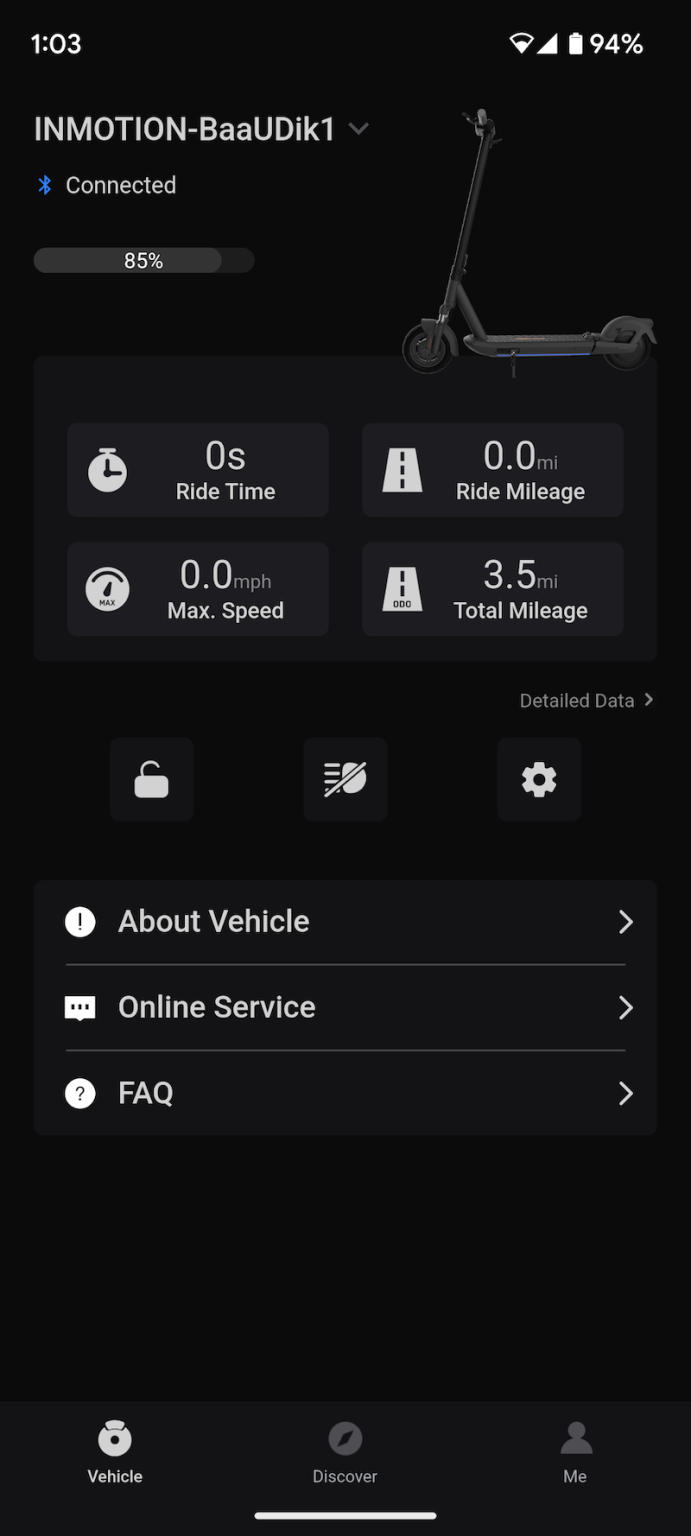Expand the INMOTION-BaaUDik1 device dropdown
The image size is (691, 1536).
tap(358, 129)
